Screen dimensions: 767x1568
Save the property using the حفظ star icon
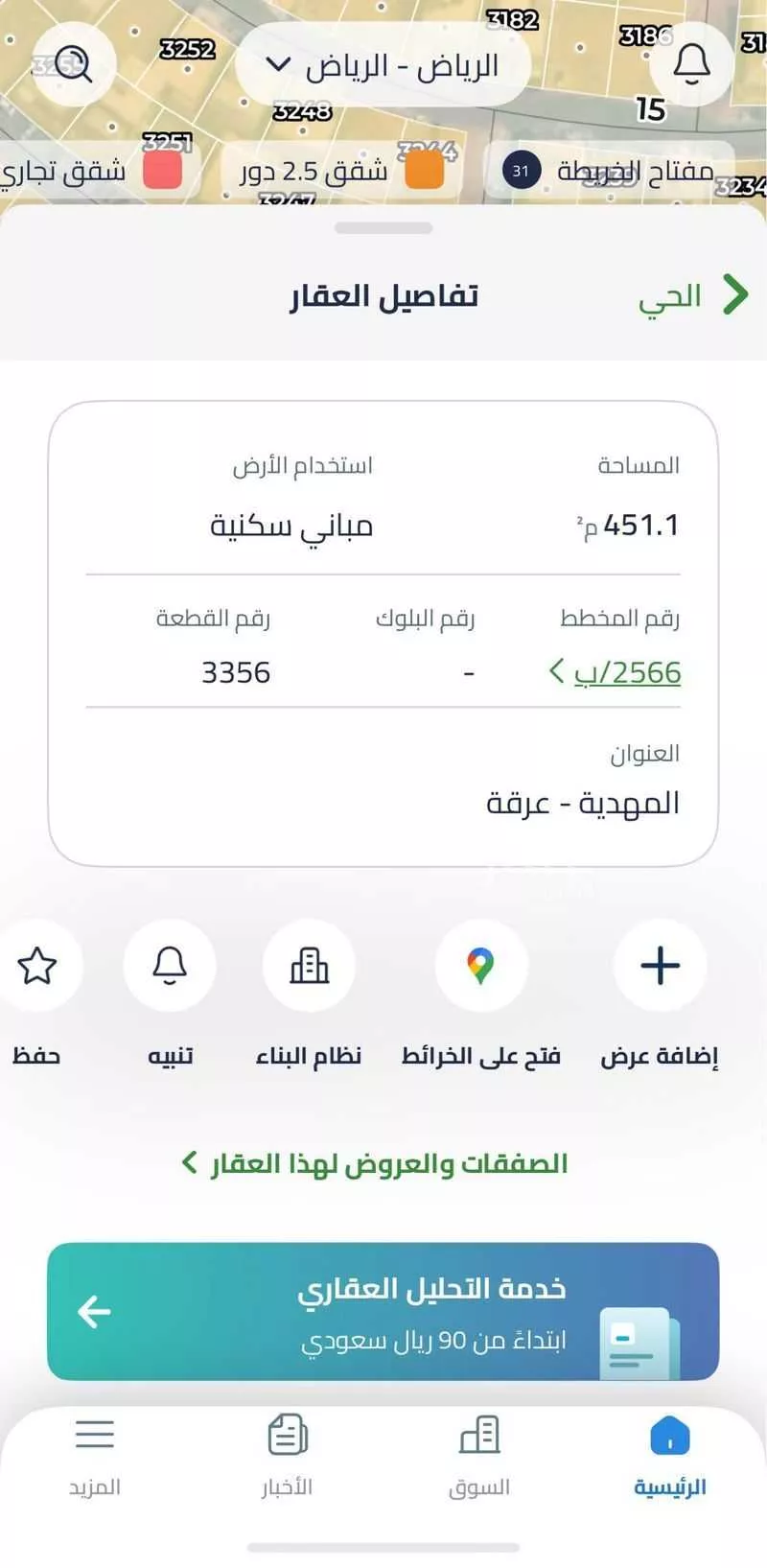tap(38, 967)
